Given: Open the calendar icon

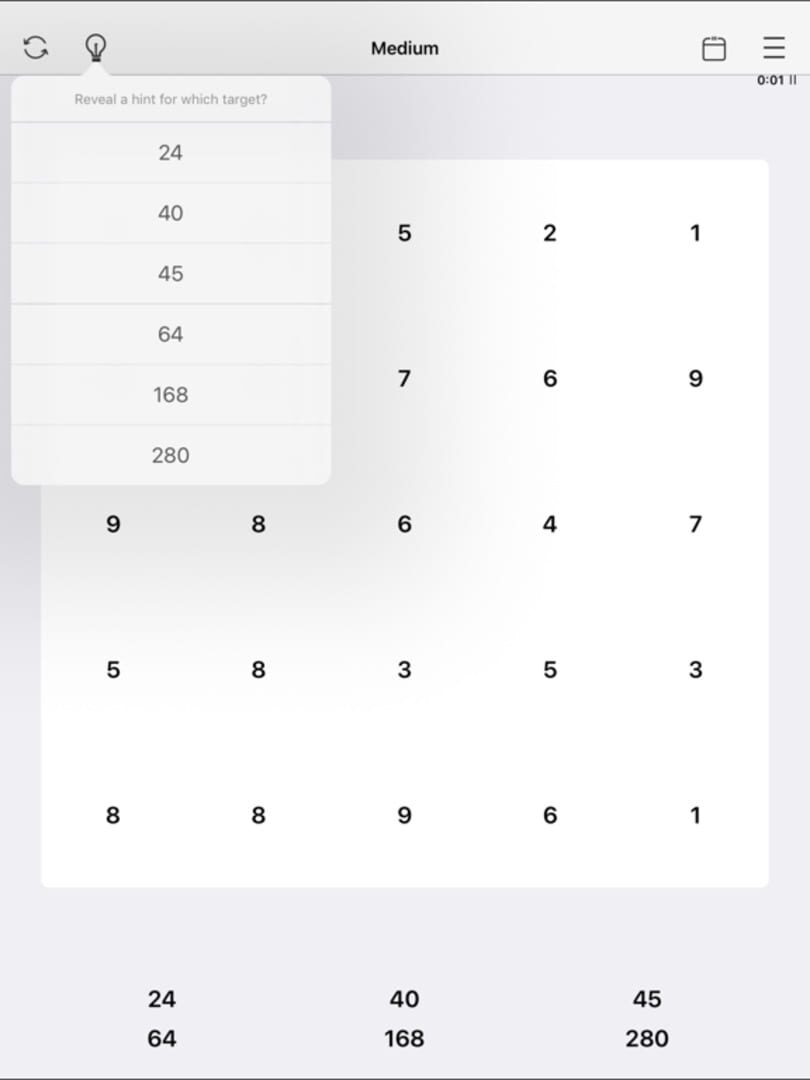Looking at the screenshot, I should (x=714, y=48).
